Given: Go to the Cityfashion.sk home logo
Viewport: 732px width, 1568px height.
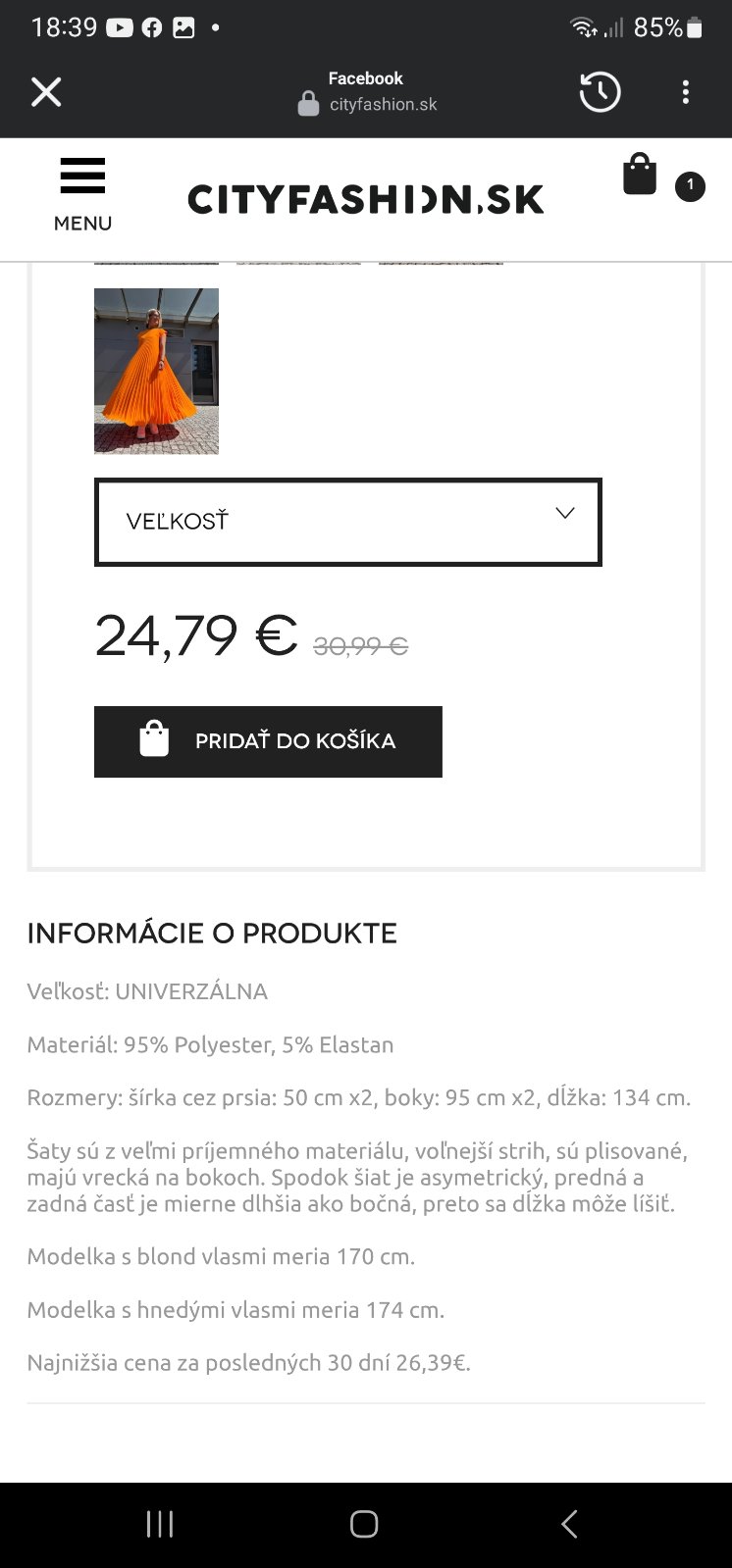Looking at the screenshot, I should coord(365,199).
